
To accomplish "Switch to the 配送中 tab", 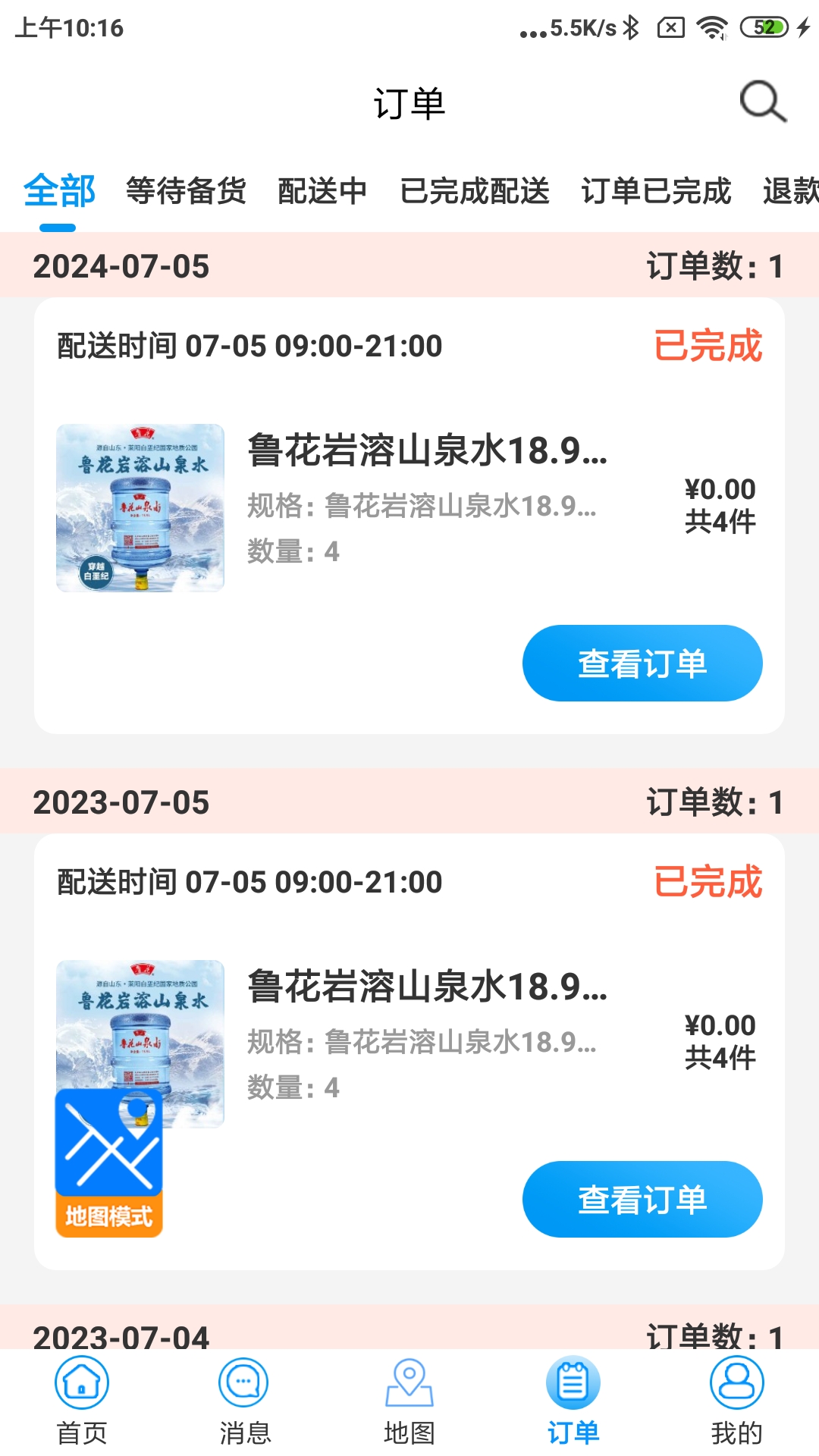I will click(x=322, y=190).
